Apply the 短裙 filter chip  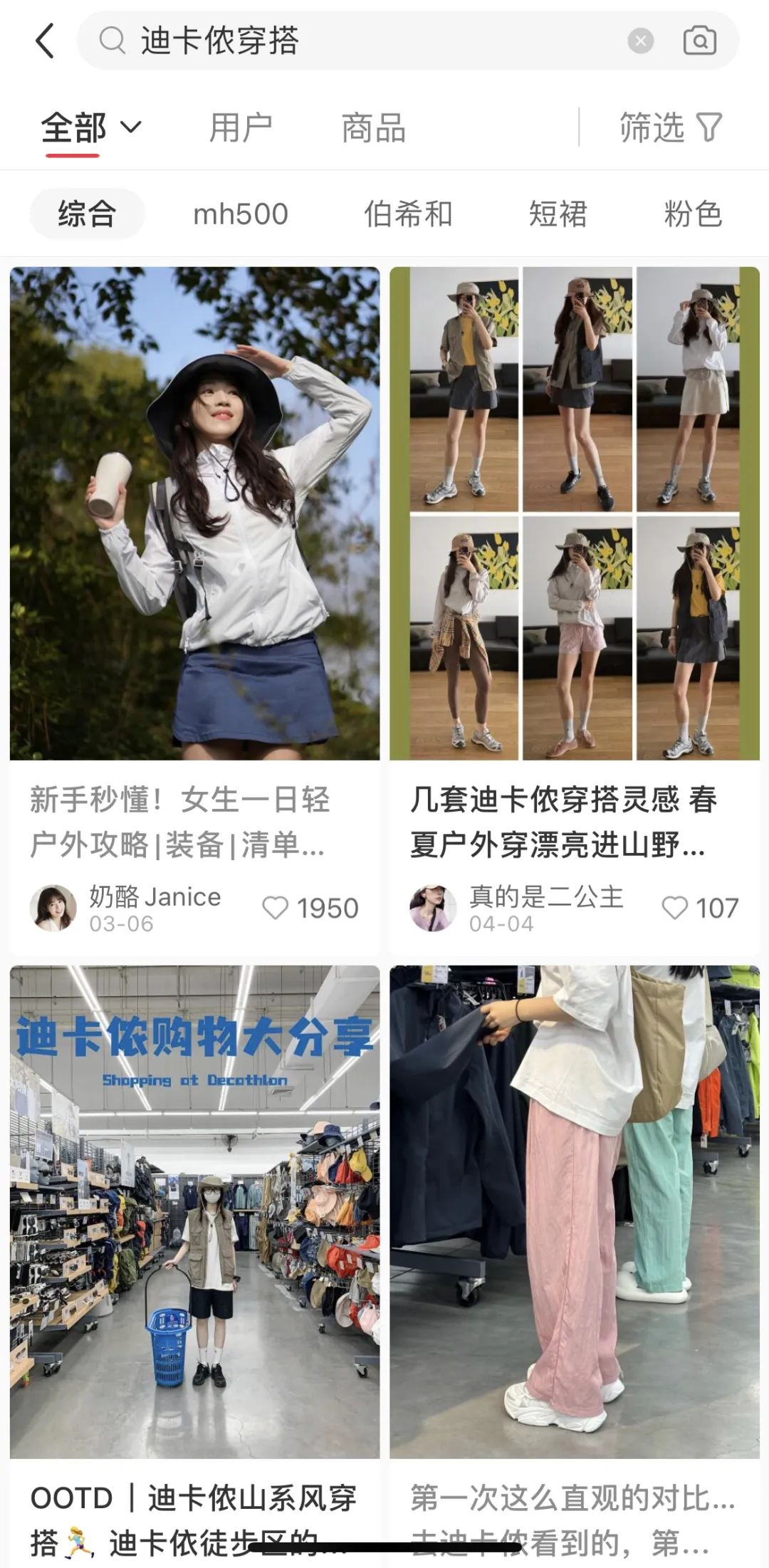pos(558,214)
